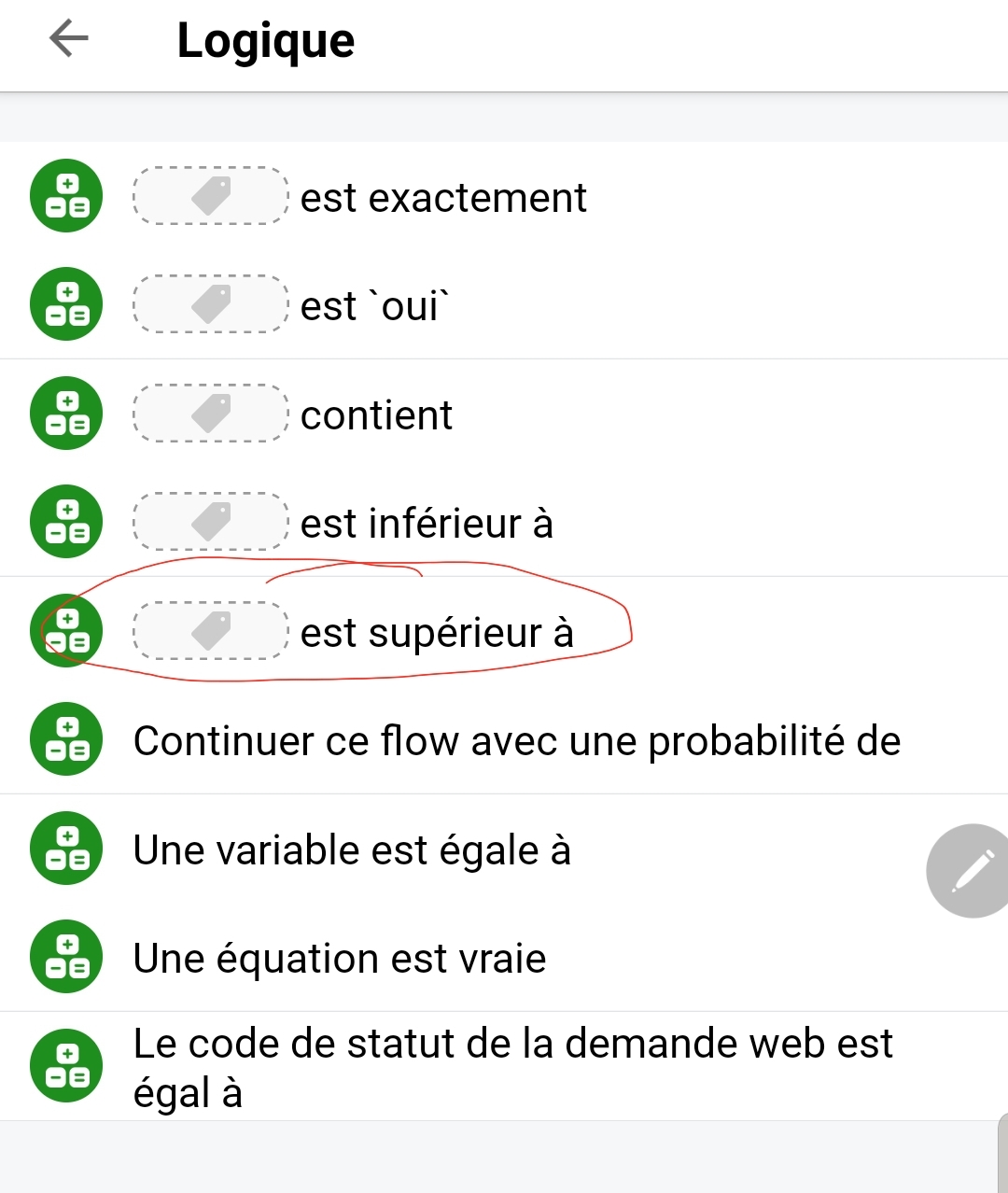Screen dimensions: 1008x1193
Task: Open 'Une équation est vraie' card
Action: [340, 959]
